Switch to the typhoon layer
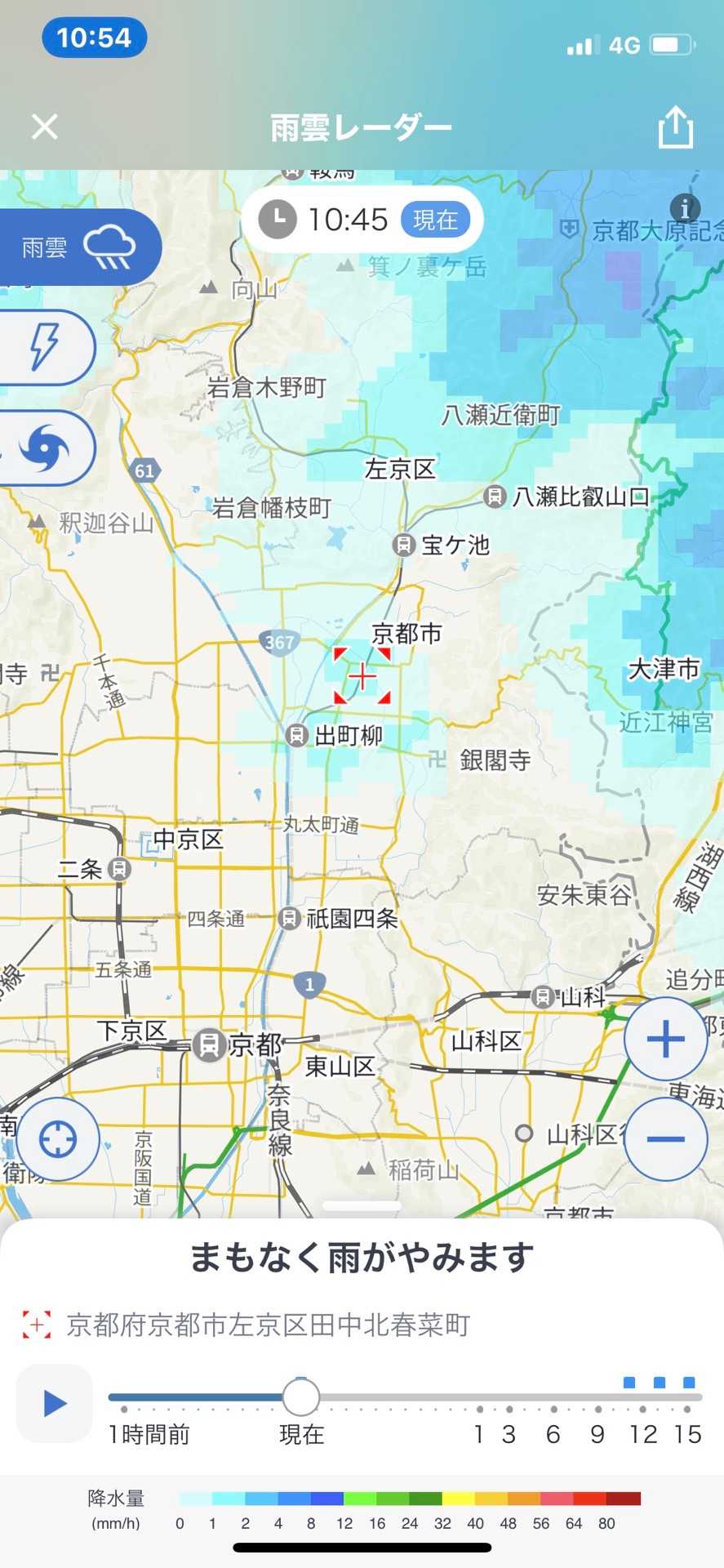 [46, 448]
